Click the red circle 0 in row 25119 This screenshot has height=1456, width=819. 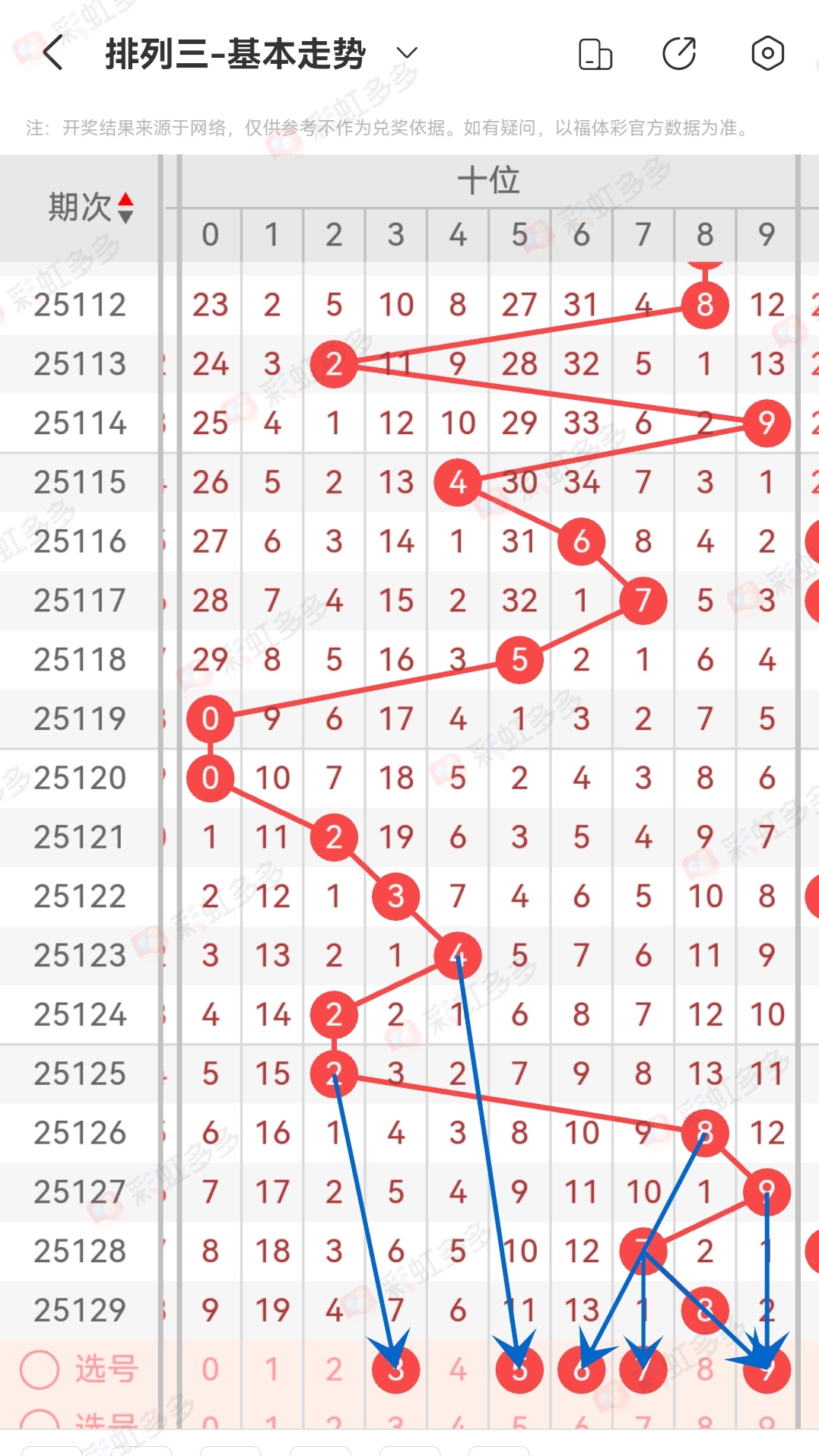211,718
